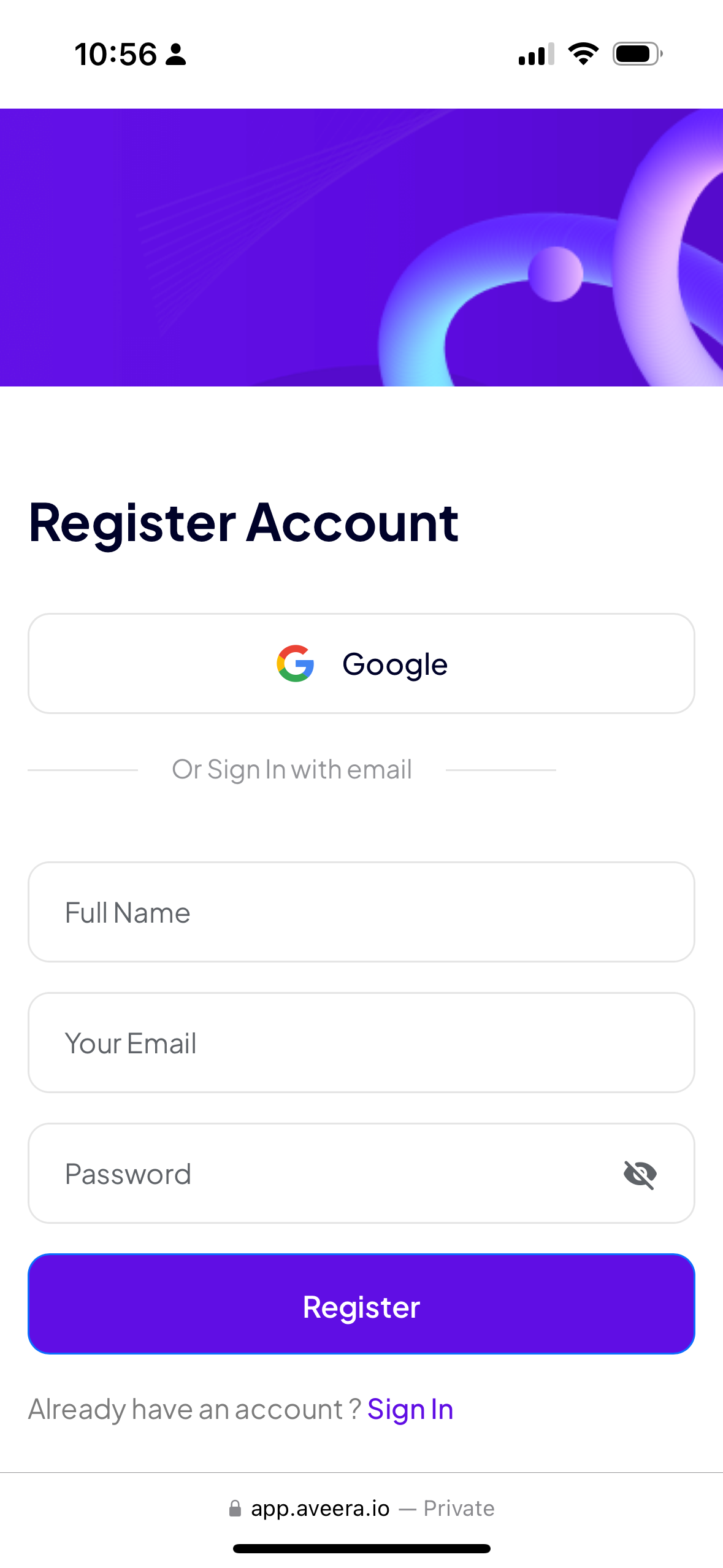Tap the app.aveera.io address bar
The width and height of the screenshot is (723, 1568).
pyautogui.click(x=361, y=1508)
